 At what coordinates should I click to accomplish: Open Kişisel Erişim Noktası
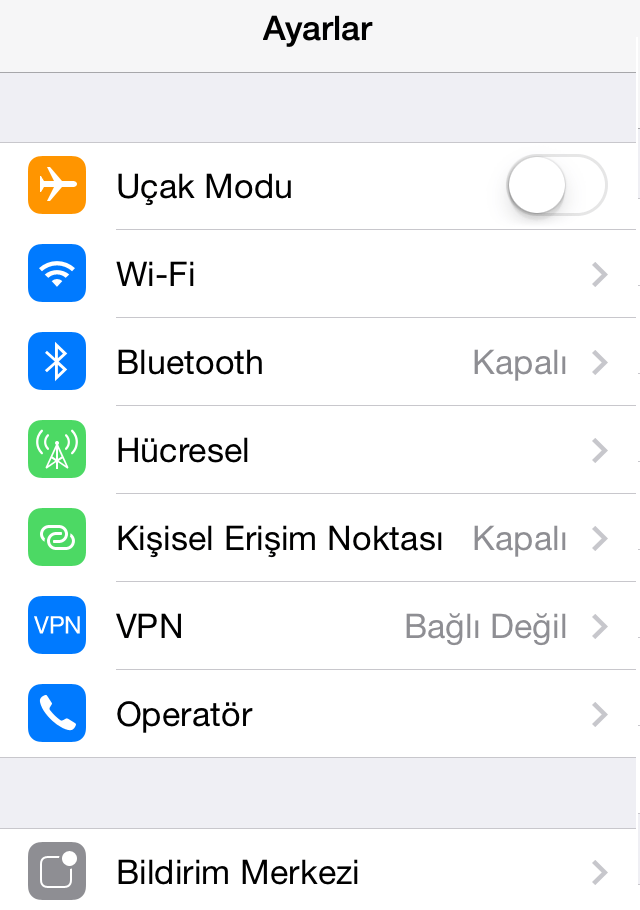coord(320,538)
